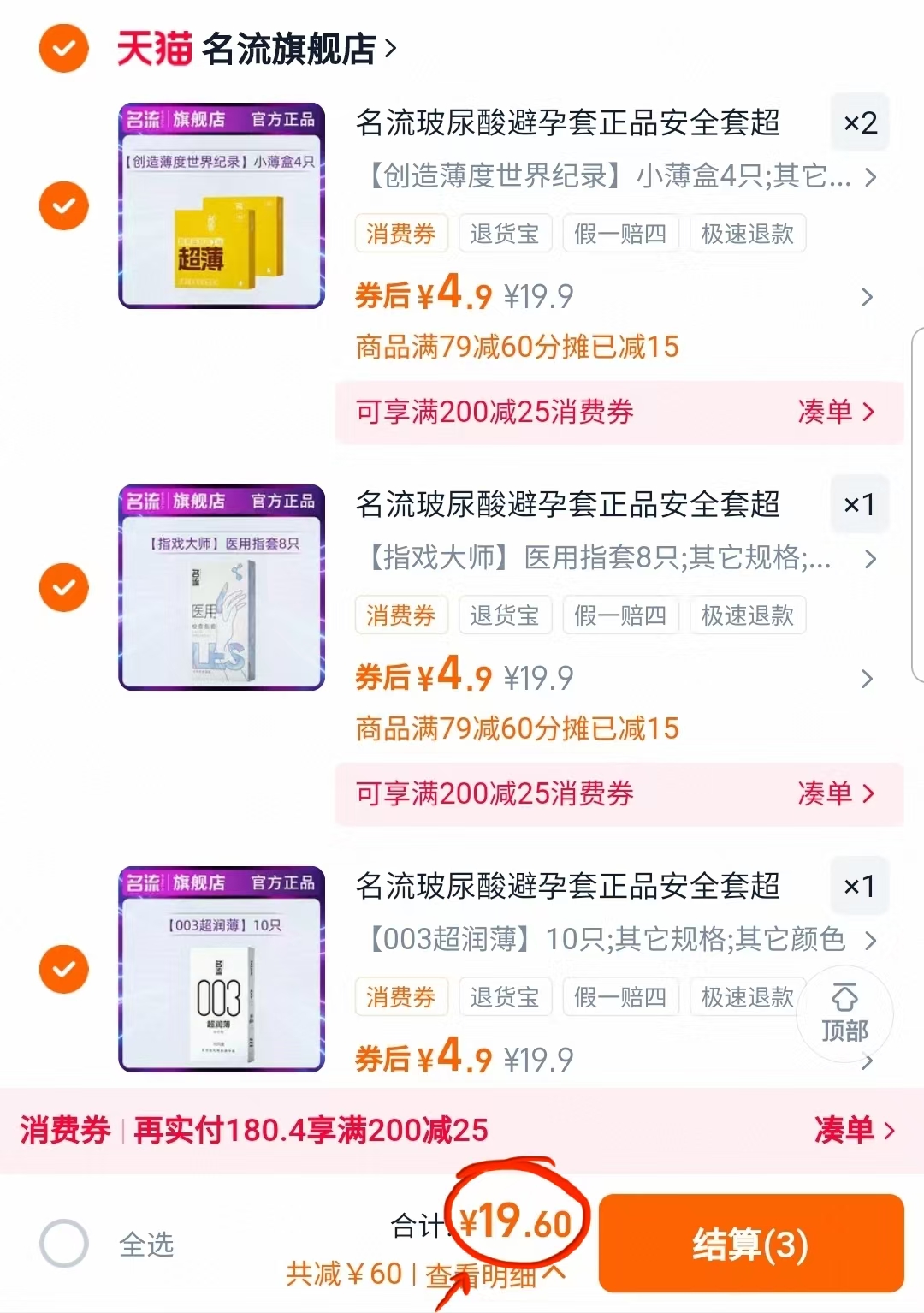This screenshot has width=924, height=1313.
Task: Click the 退货宝 badge on second product
Action: pyautogui.click(x=505, y=615)
